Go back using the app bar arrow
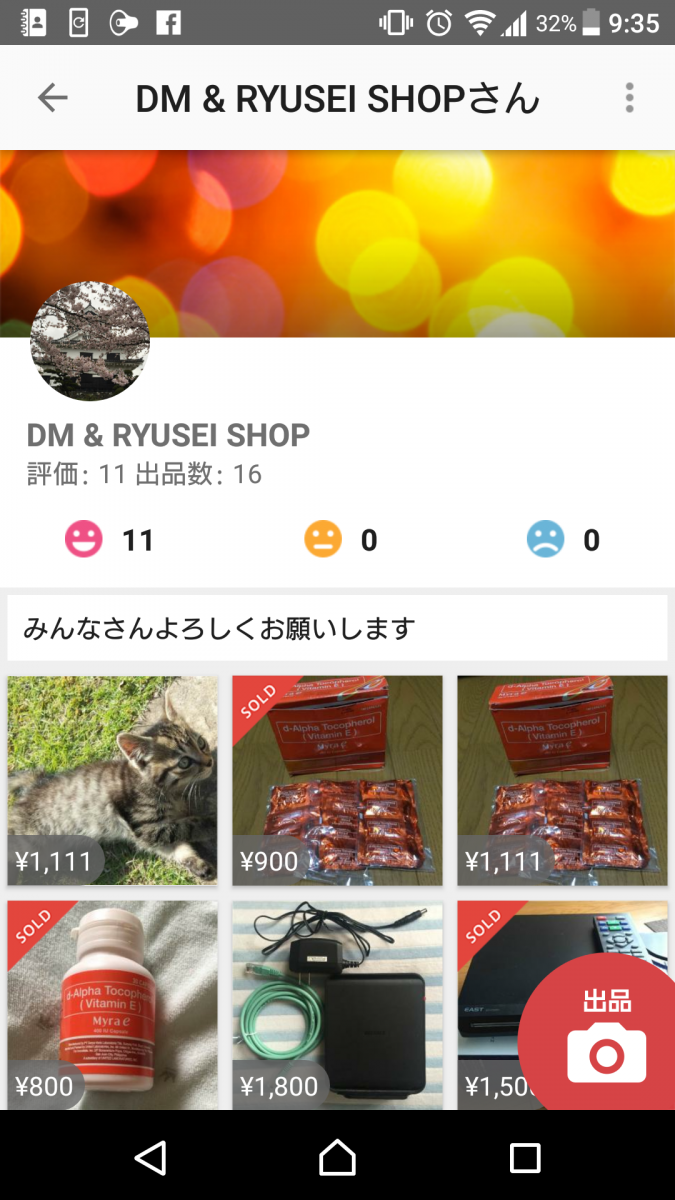 (52, 98)
